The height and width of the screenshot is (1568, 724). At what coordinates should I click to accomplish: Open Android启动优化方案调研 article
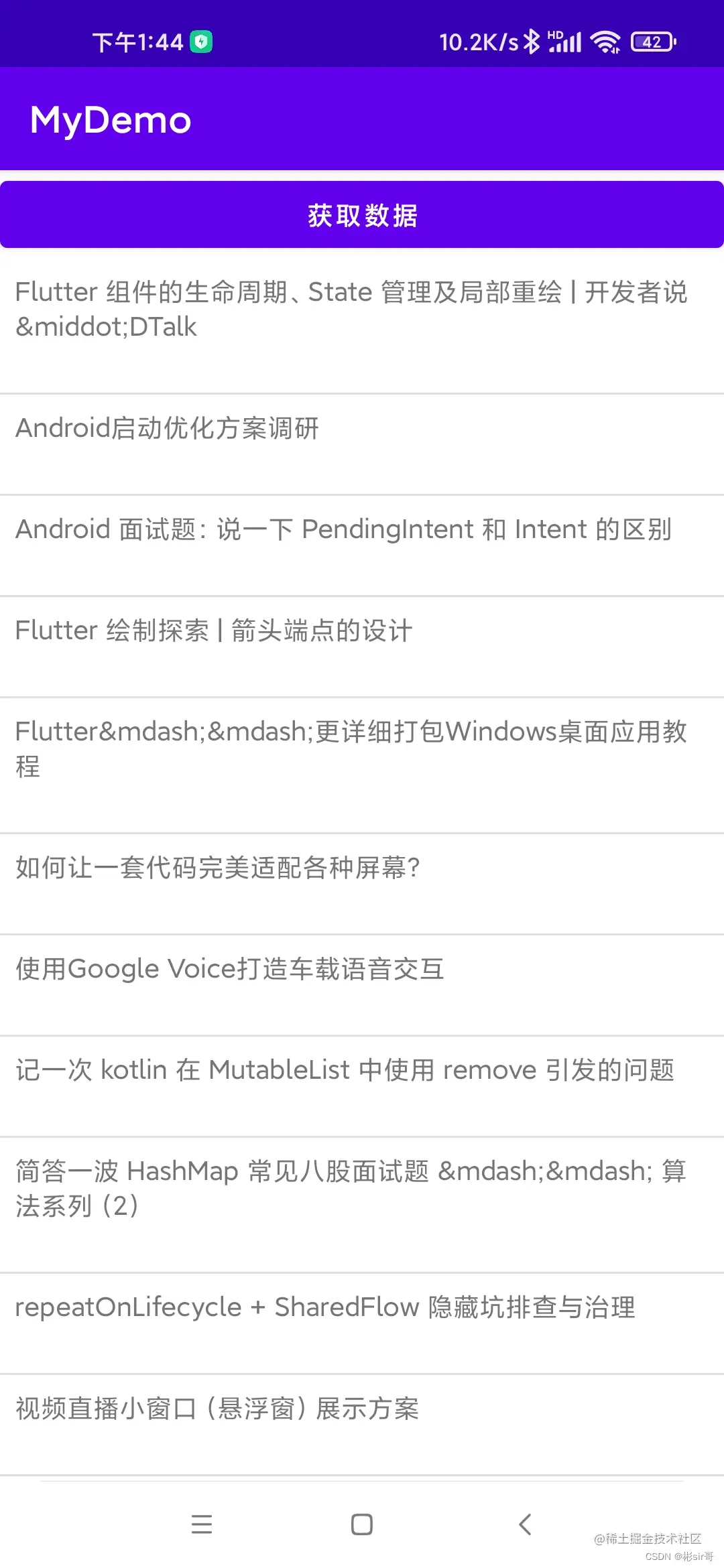pyautogui.click(x=168, y=428)
